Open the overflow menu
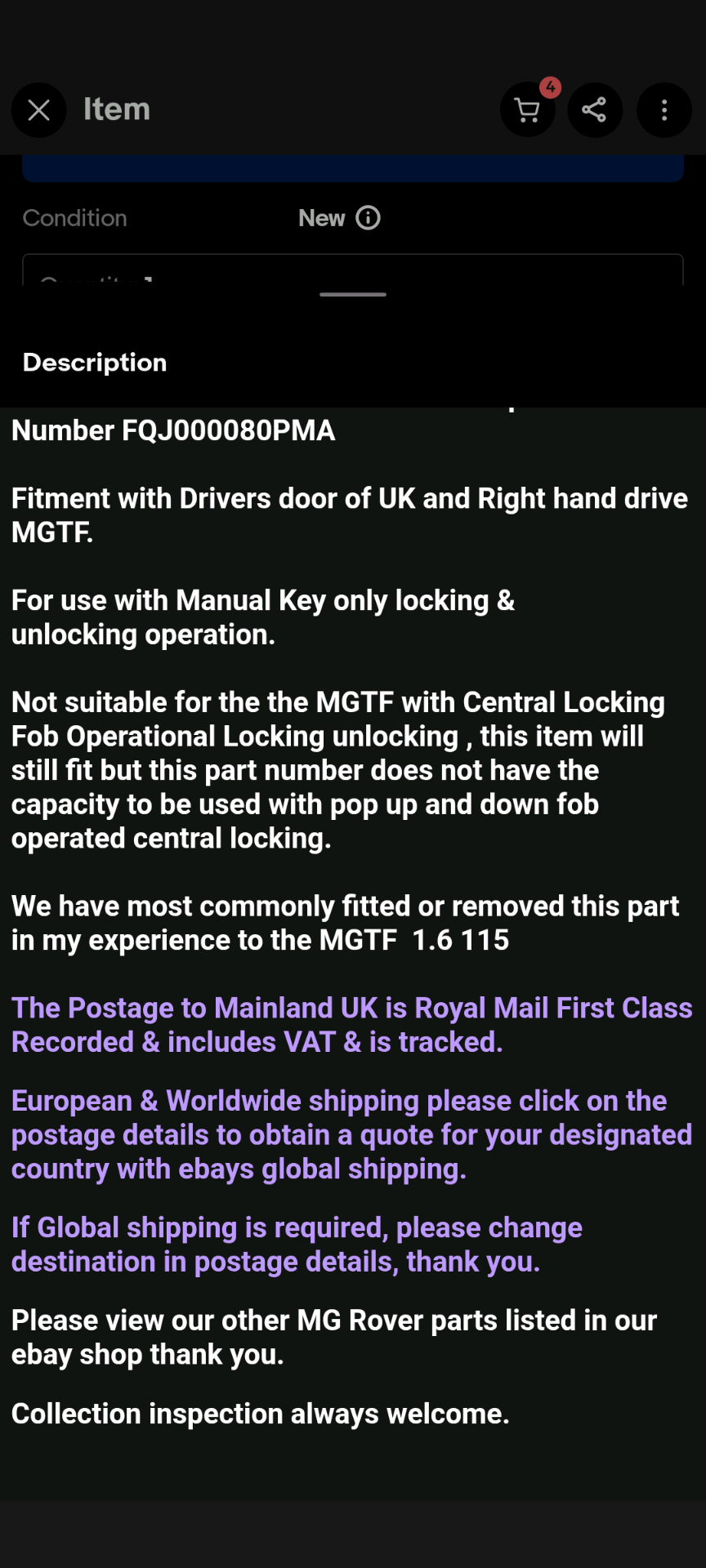This screenshot has width=706, height=1568. point(664,110)
